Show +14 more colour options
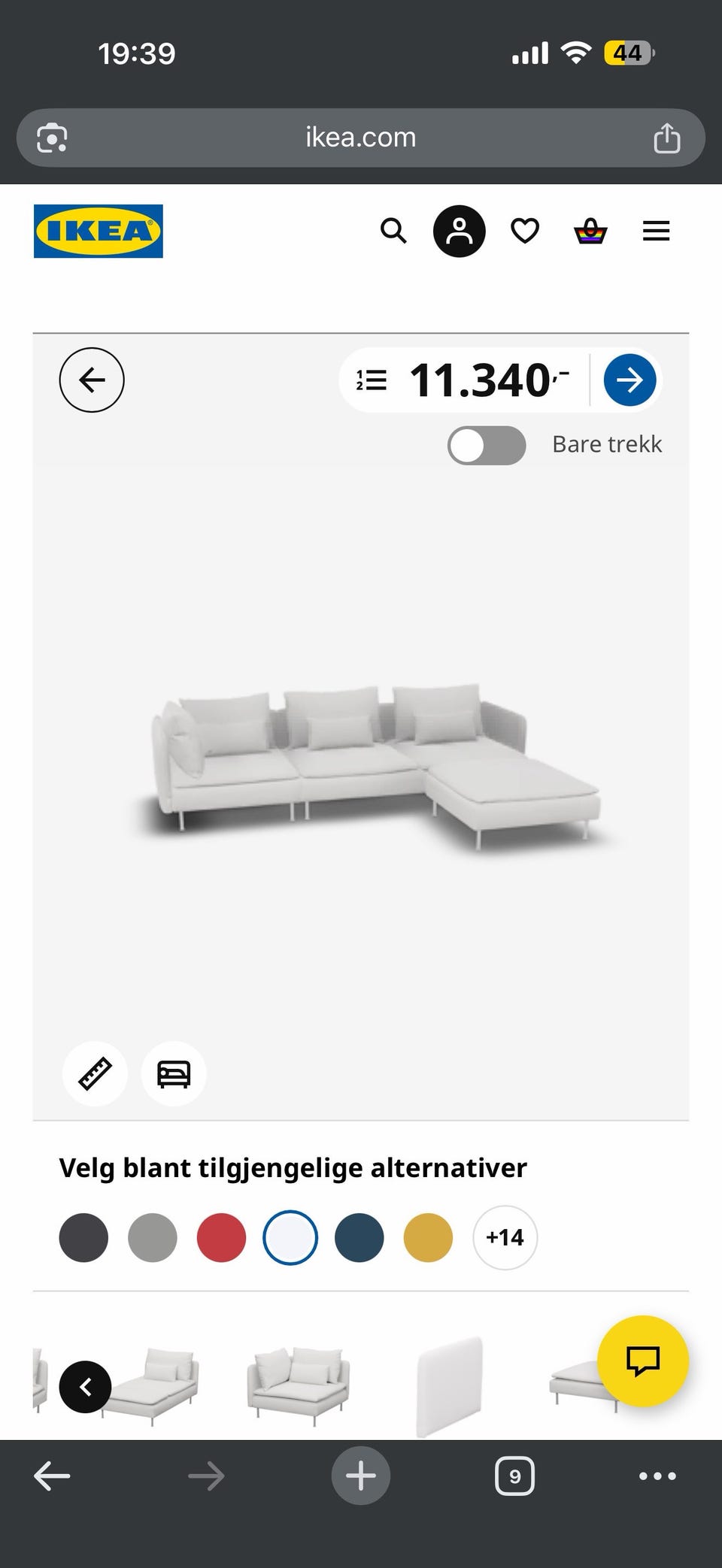This screenshot has height=1568, width=722. [x=505, y=1237]
